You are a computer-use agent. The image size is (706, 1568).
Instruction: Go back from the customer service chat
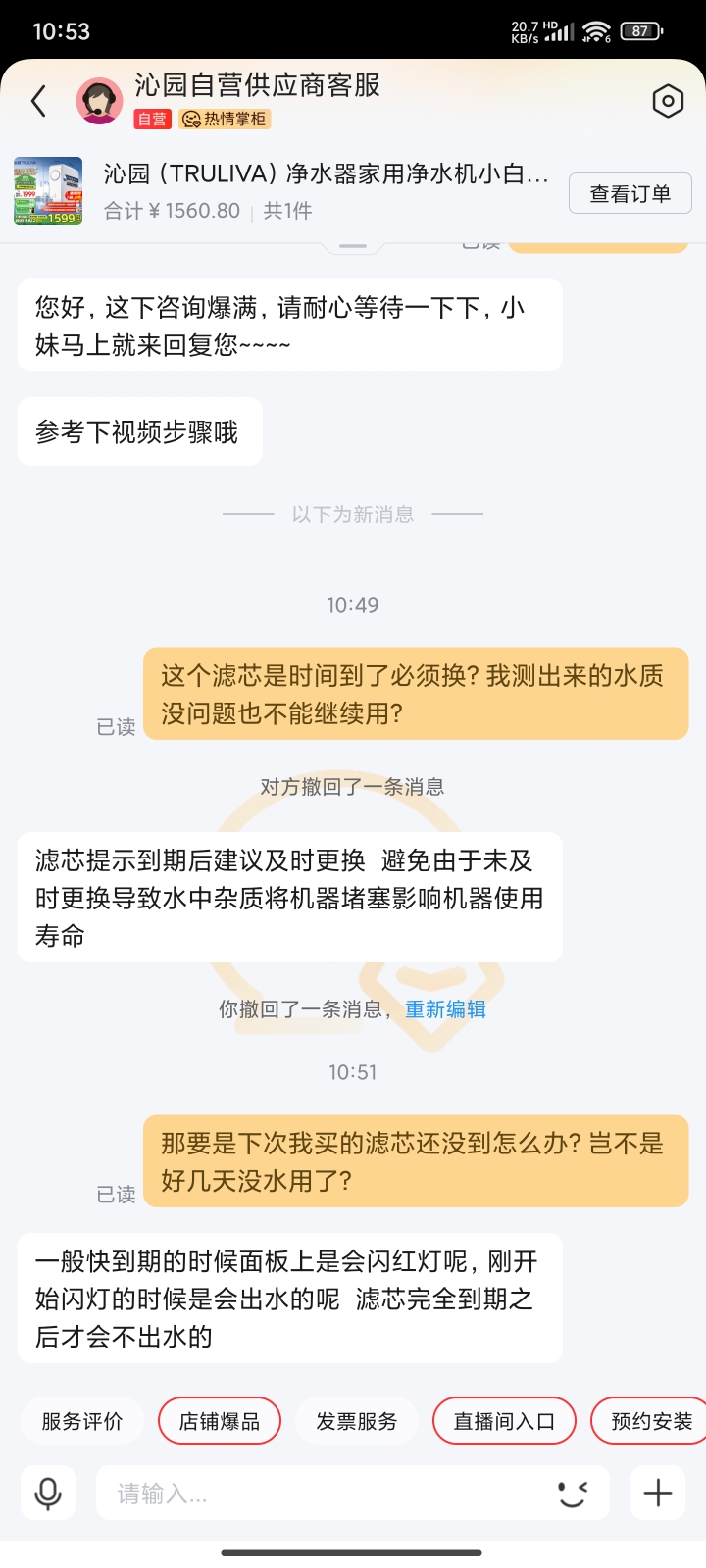(x=39, y=101)
